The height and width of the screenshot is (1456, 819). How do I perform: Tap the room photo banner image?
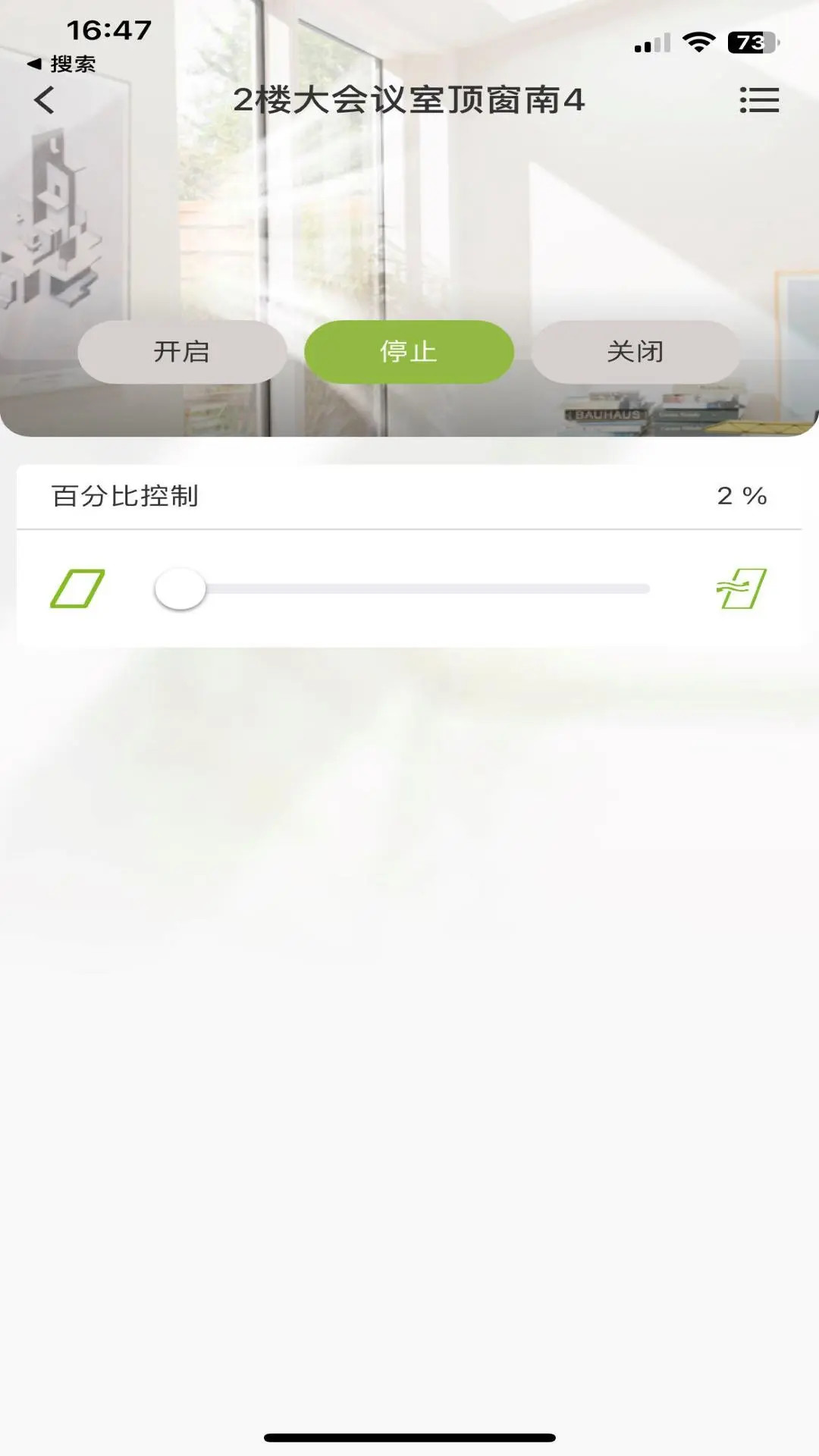409,212
